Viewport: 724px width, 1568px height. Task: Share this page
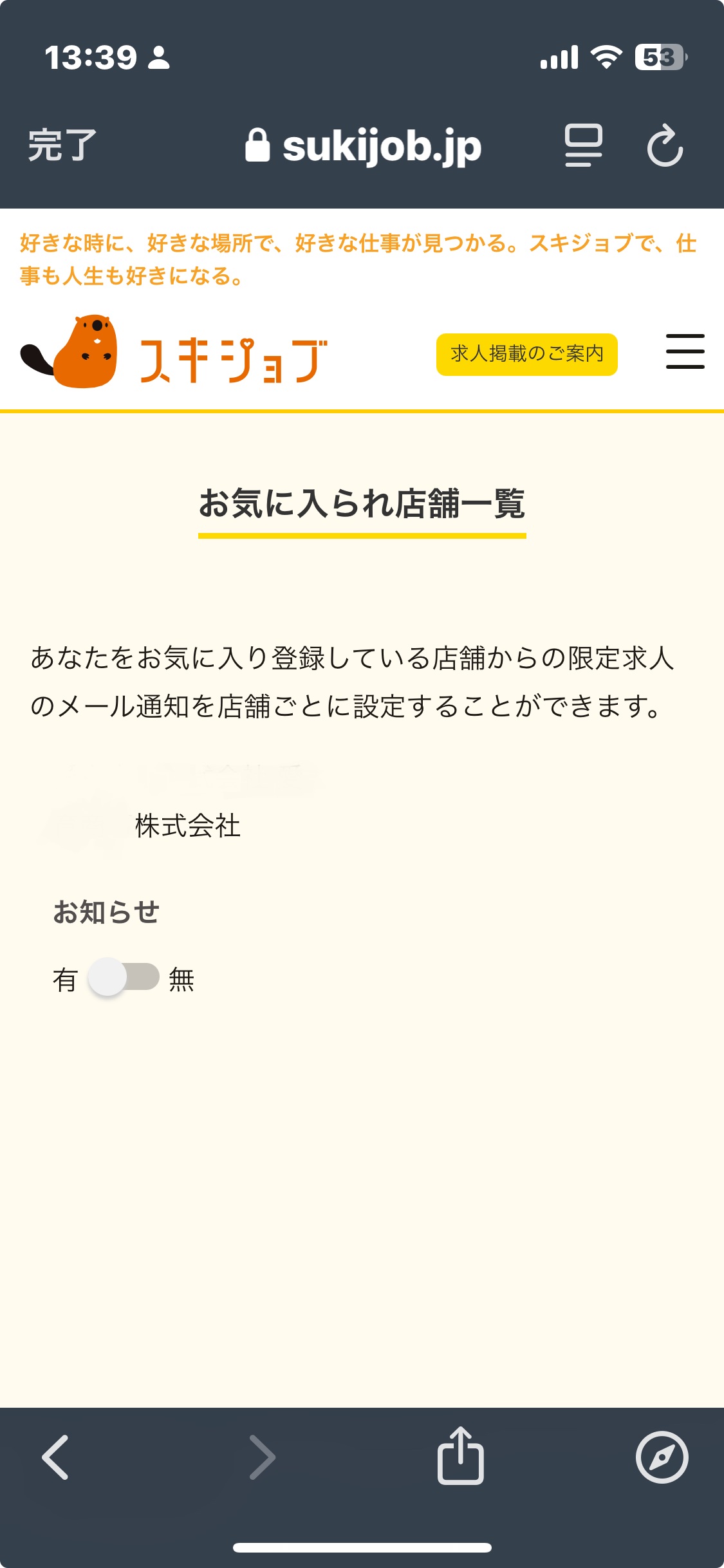coord(461,1456)
